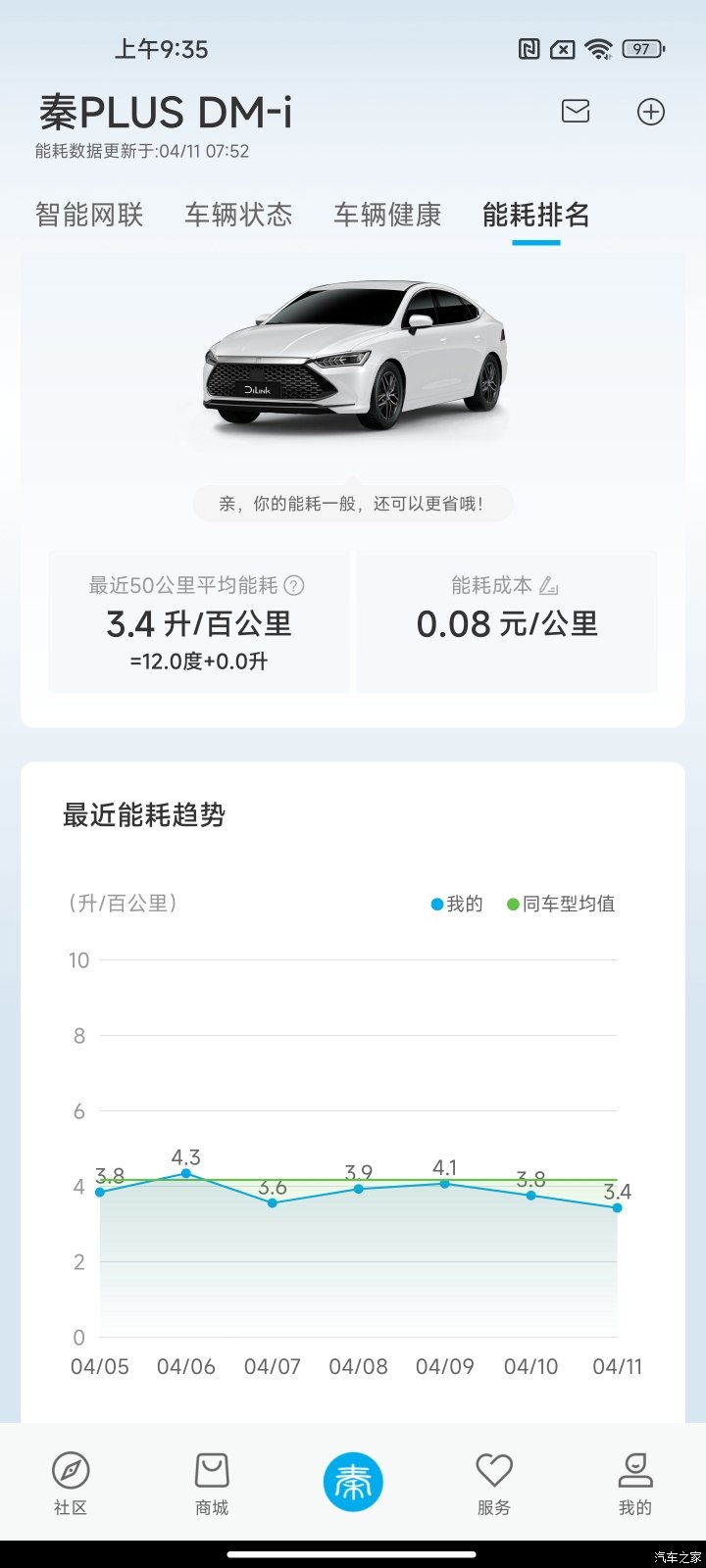
Task: Switch to the 车辆状态 tab
Action: [238, 215]
